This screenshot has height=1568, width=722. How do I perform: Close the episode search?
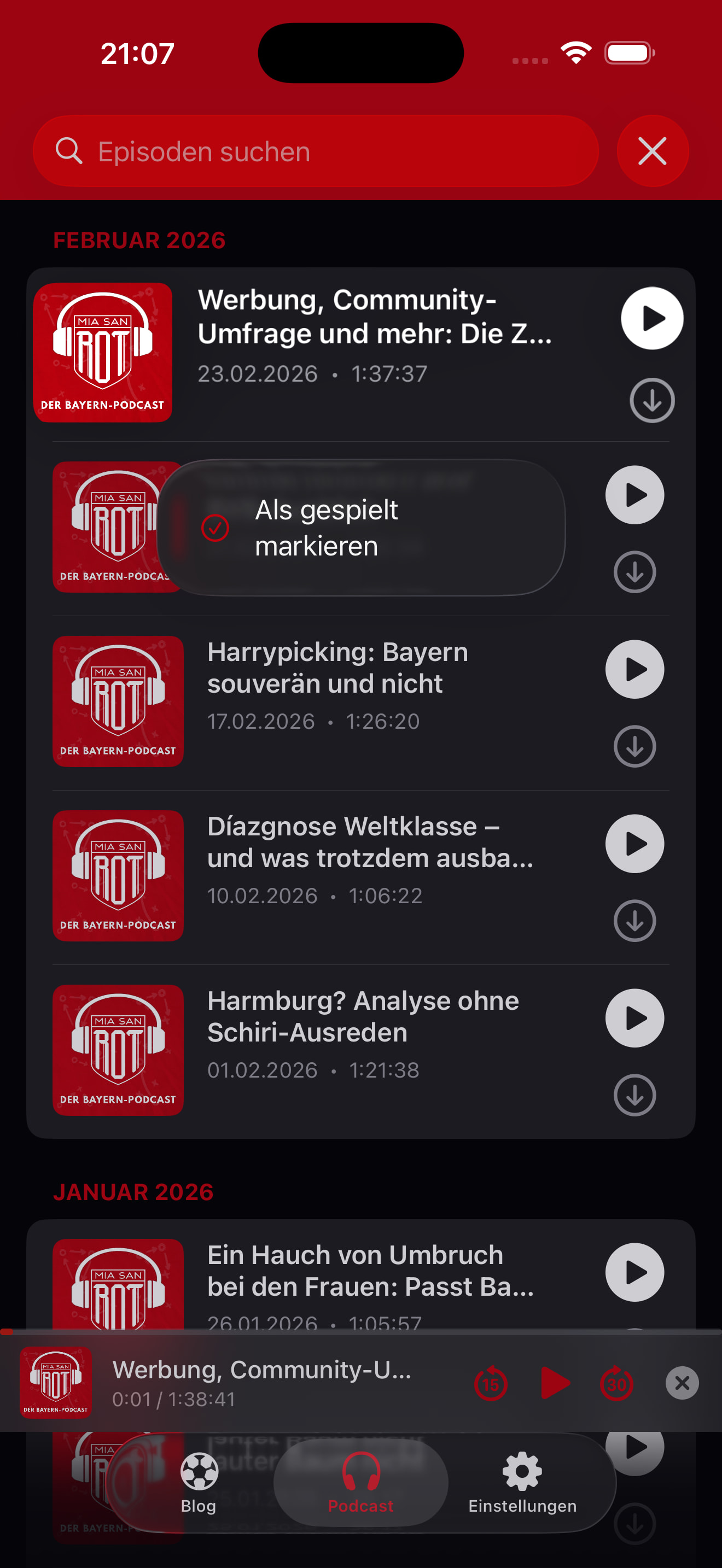652,151
